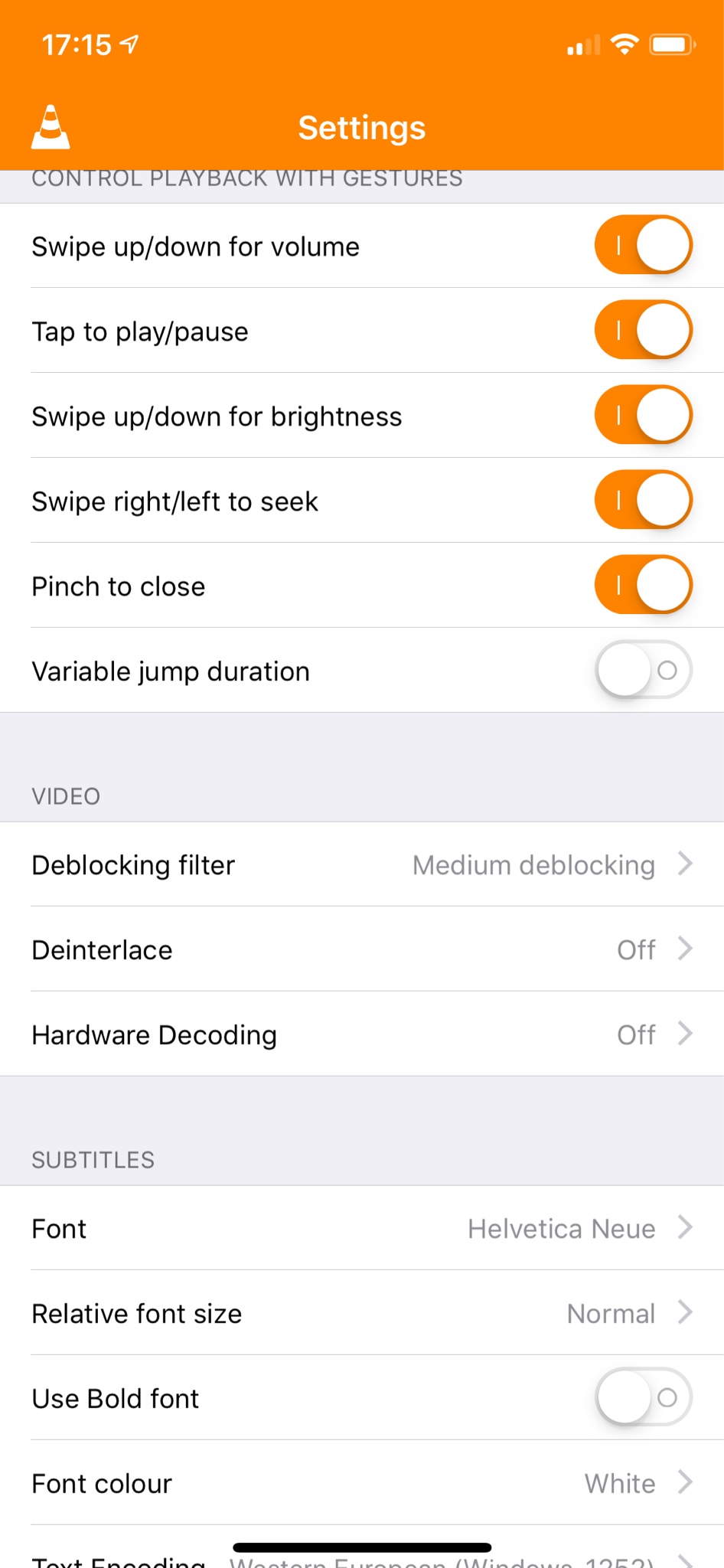Change subtitle Font colour
Screen dimensions: 724x1568
[362, 1484]
